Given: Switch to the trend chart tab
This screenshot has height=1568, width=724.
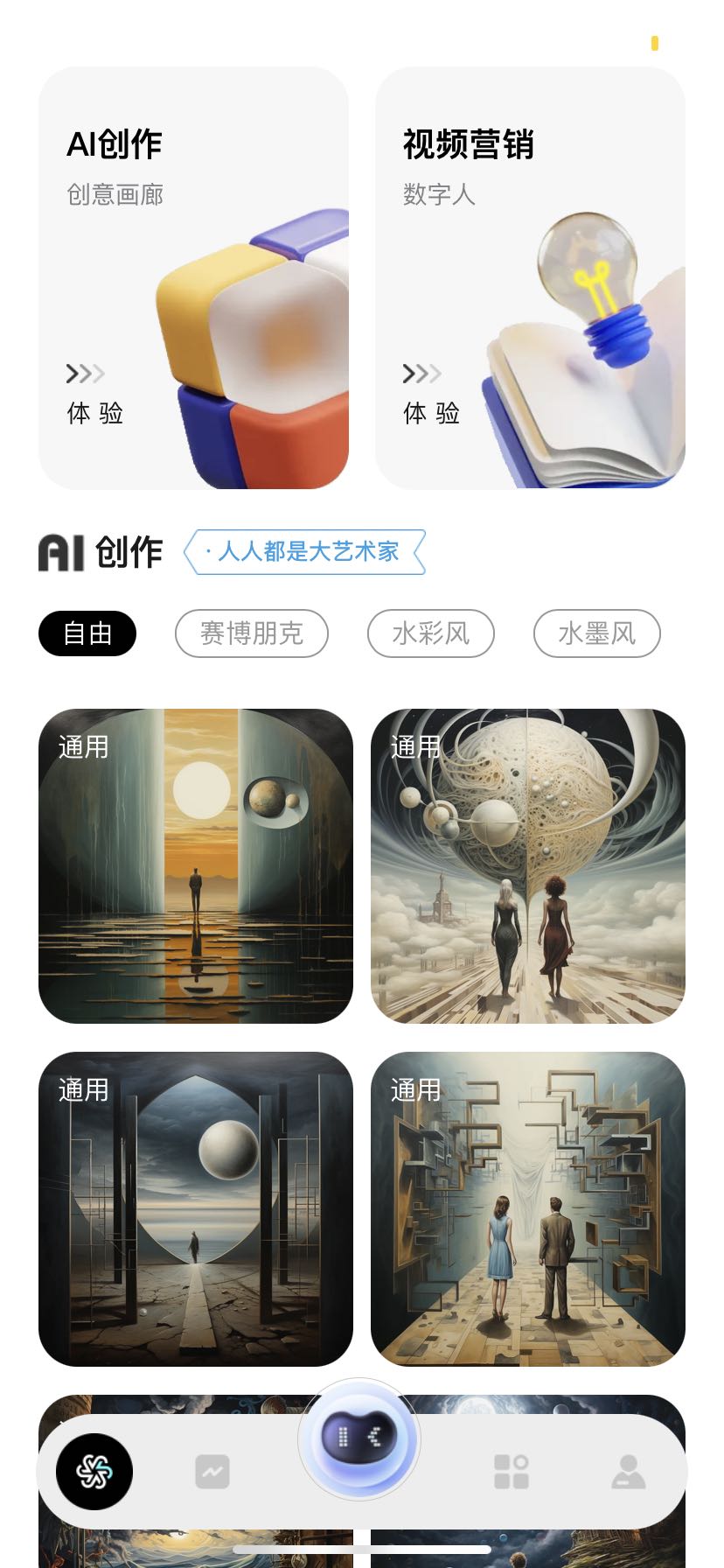Looking at the screenshot, I should (x=212, y=1472).
